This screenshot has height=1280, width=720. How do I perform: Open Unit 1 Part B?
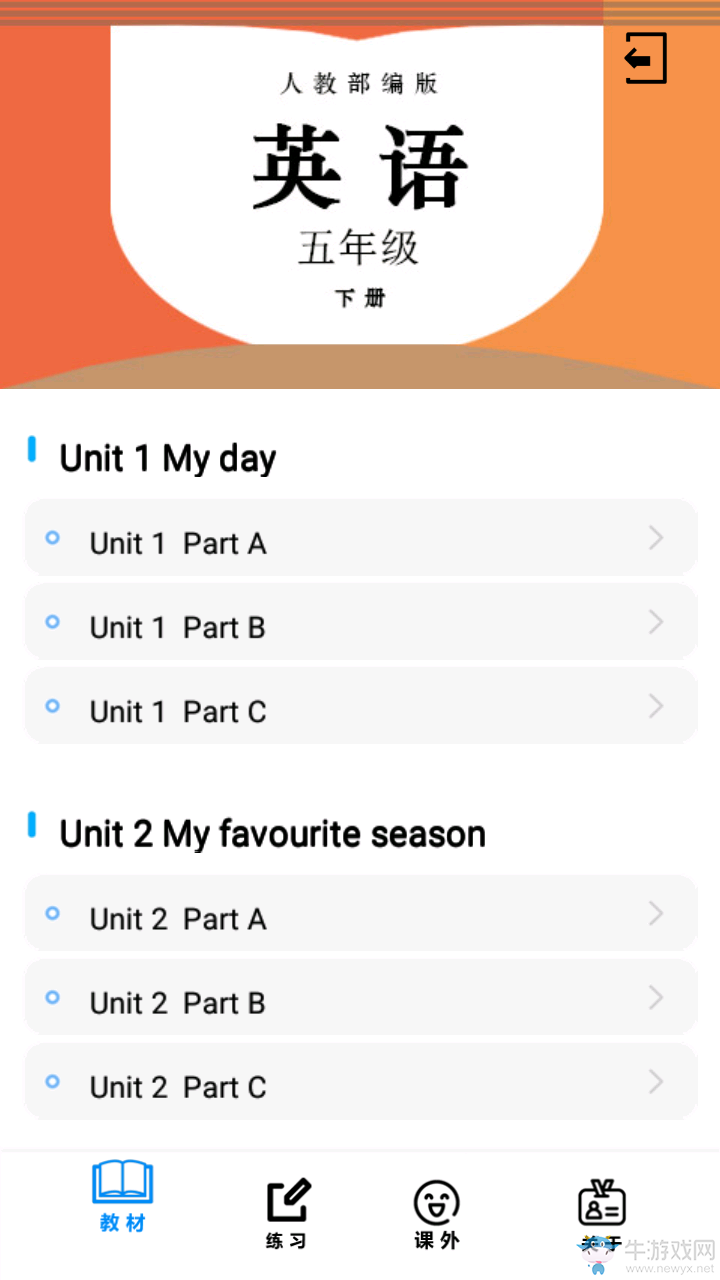(x=360, y=622)
